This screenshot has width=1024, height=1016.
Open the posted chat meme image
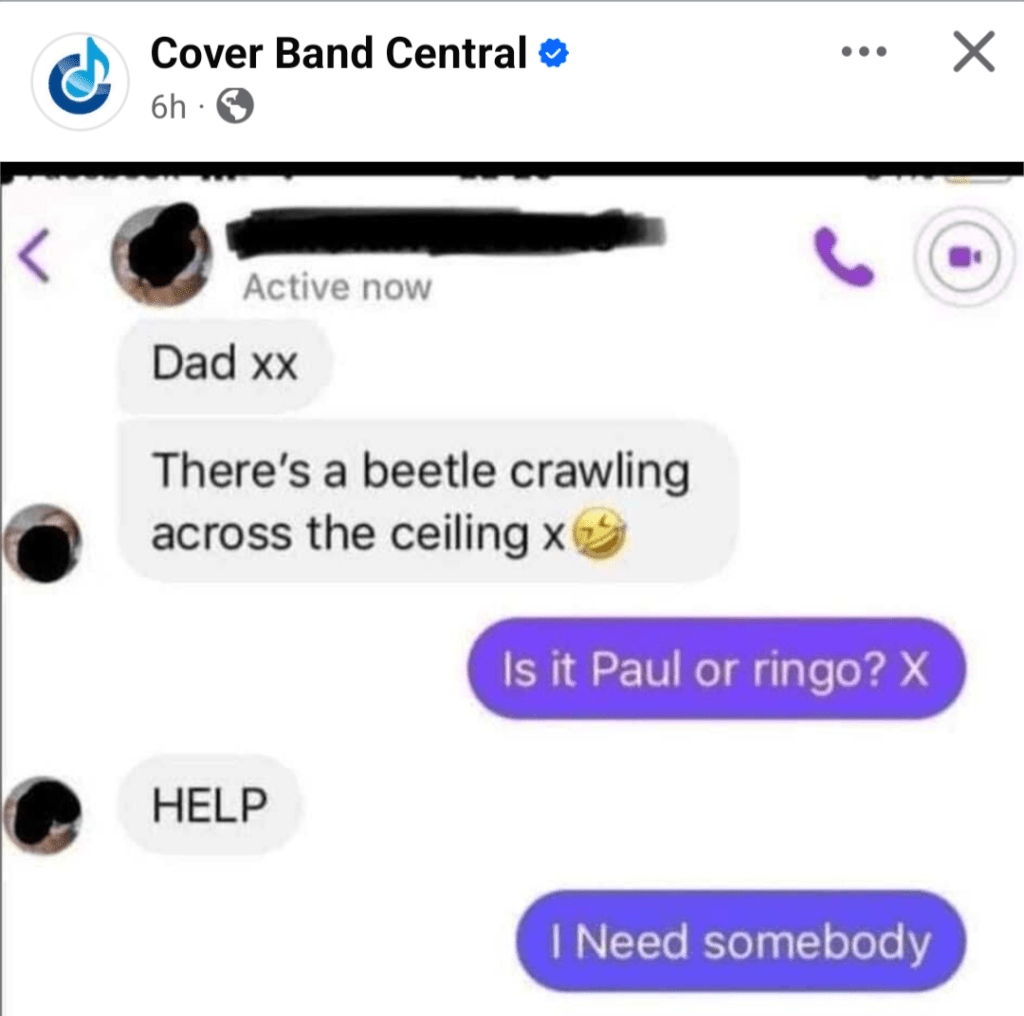tap(512, 588)
